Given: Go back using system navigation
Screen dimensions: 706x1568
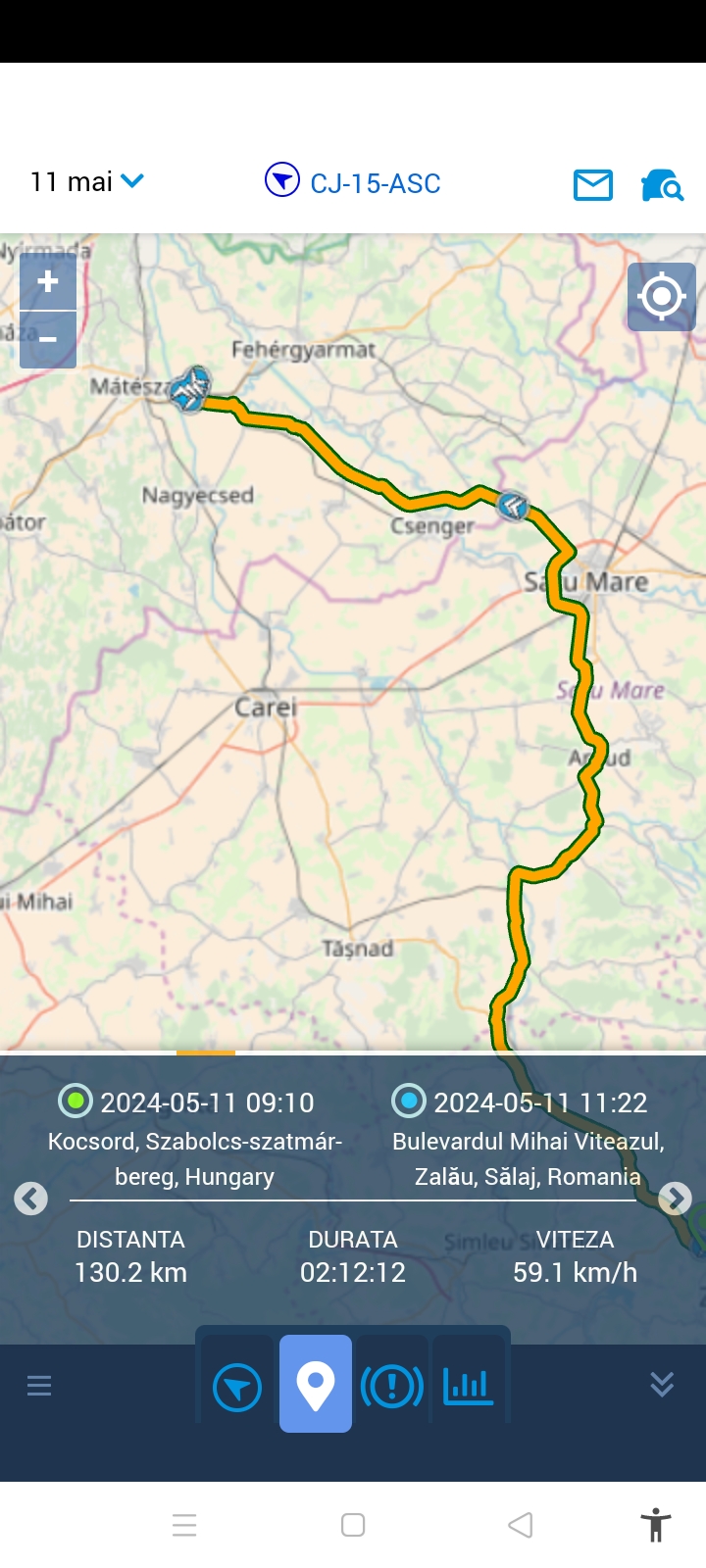Looking at the screenshot, I should [x=521, y=1525].
